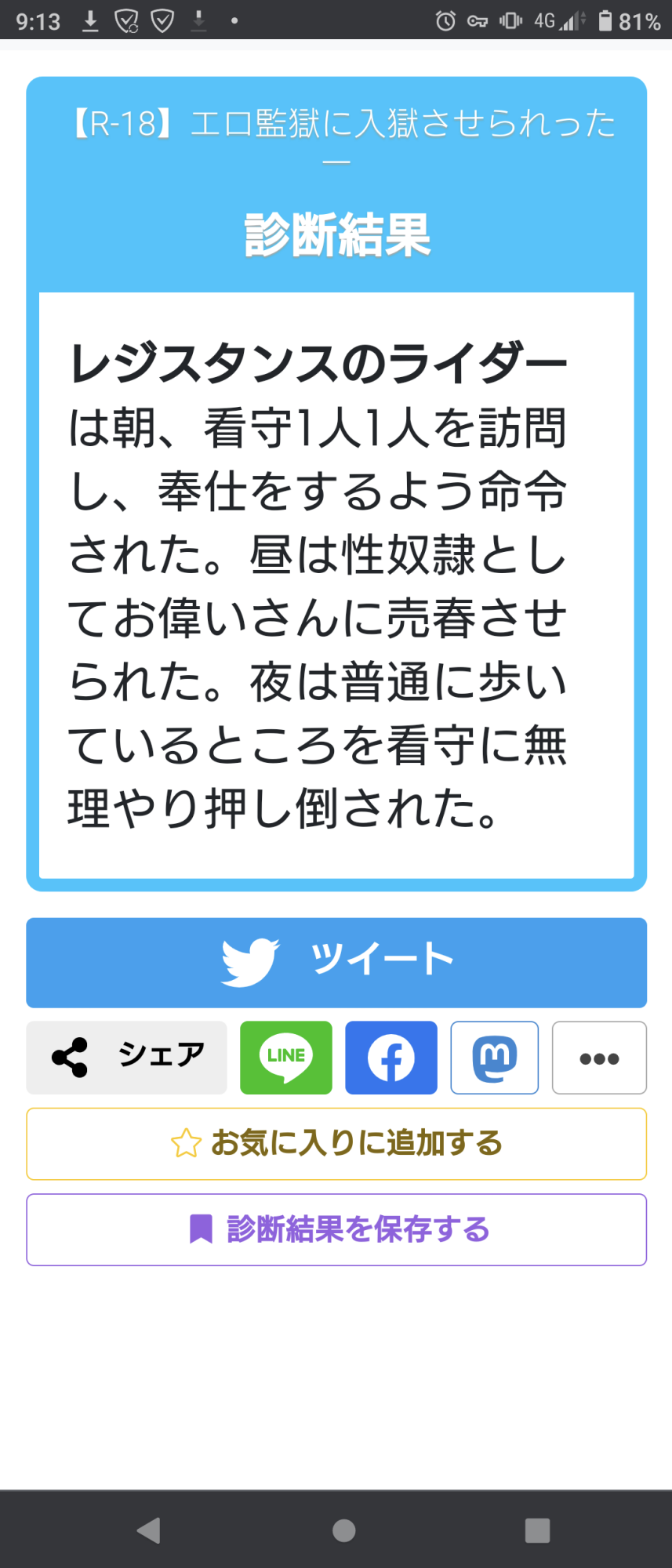Open recent apps with system button
This screenshot has height=1568, width=672.
(x=537, y=1530)
